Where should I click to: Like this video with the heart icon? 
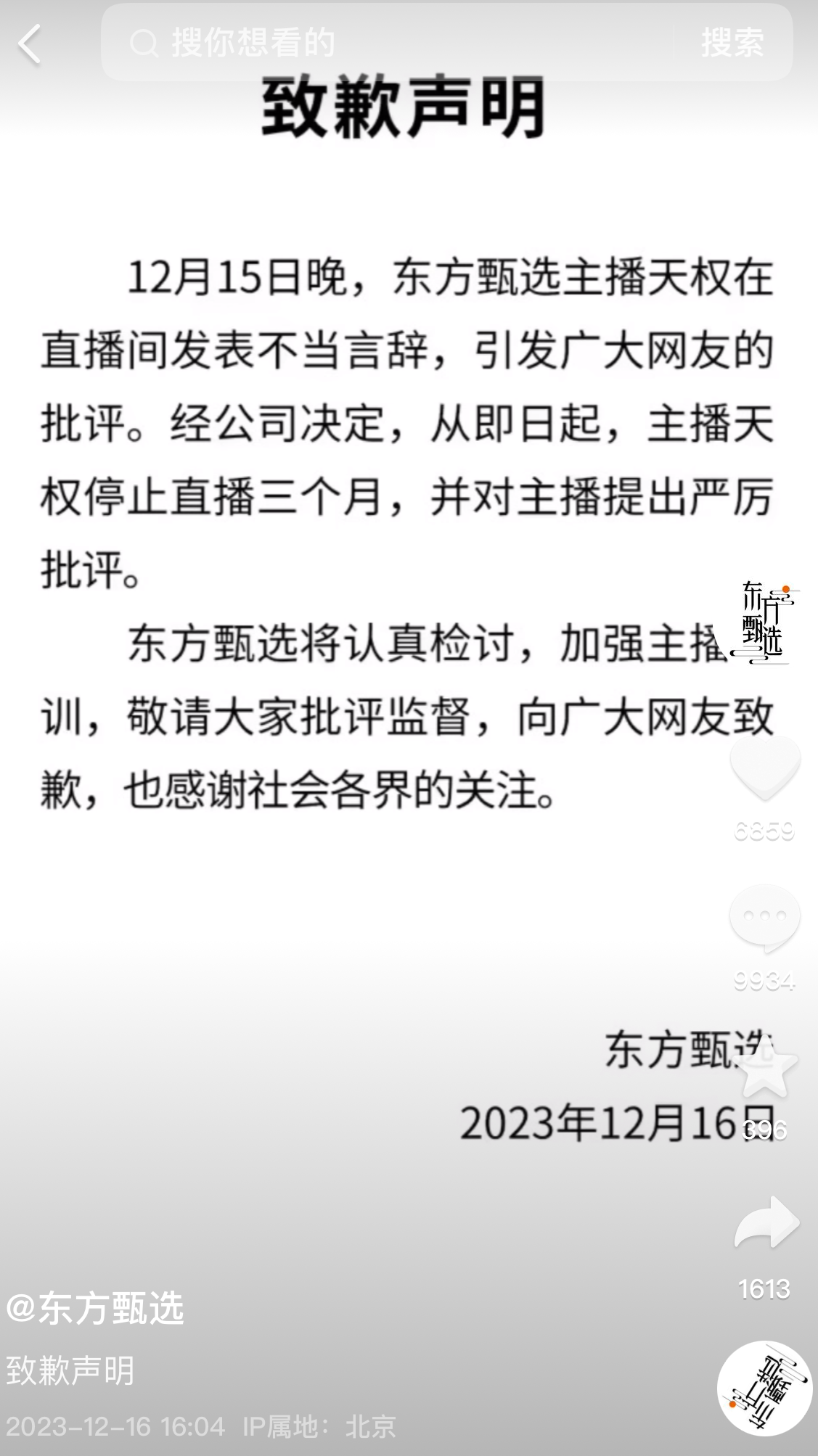tap(764, 768)
